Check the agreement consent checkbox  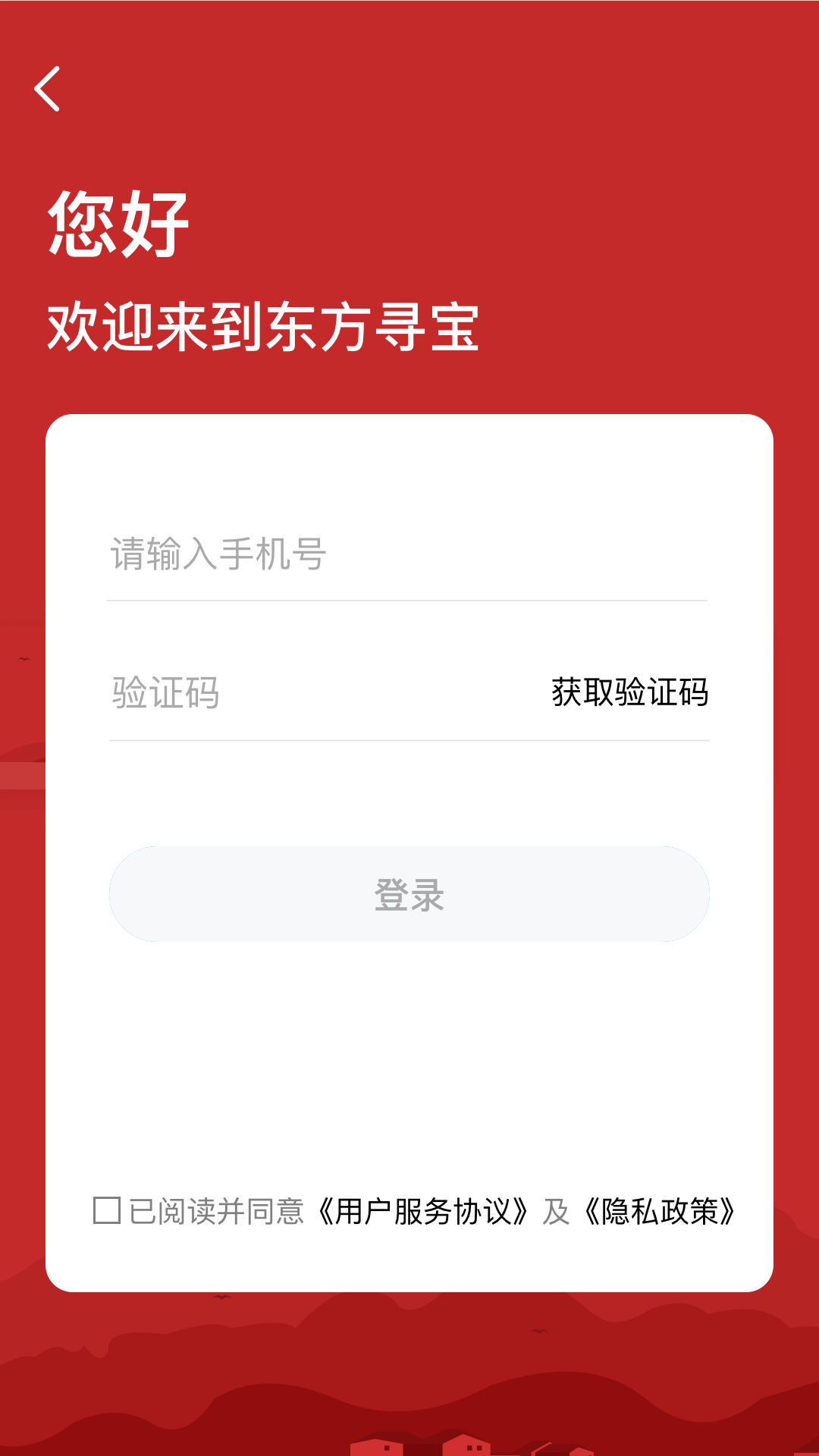point(107,1210)
